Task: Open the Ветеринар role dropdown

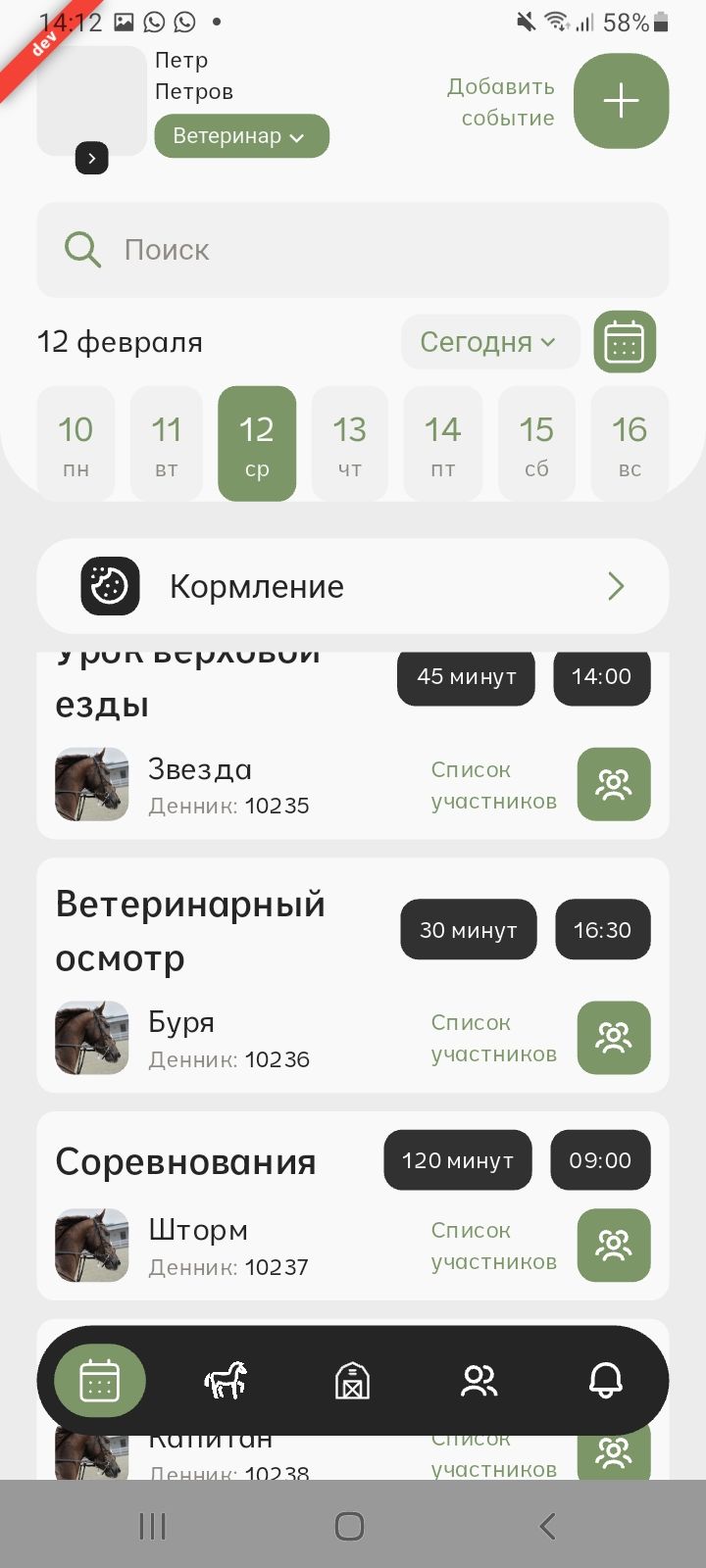Action: click(241, 136)
